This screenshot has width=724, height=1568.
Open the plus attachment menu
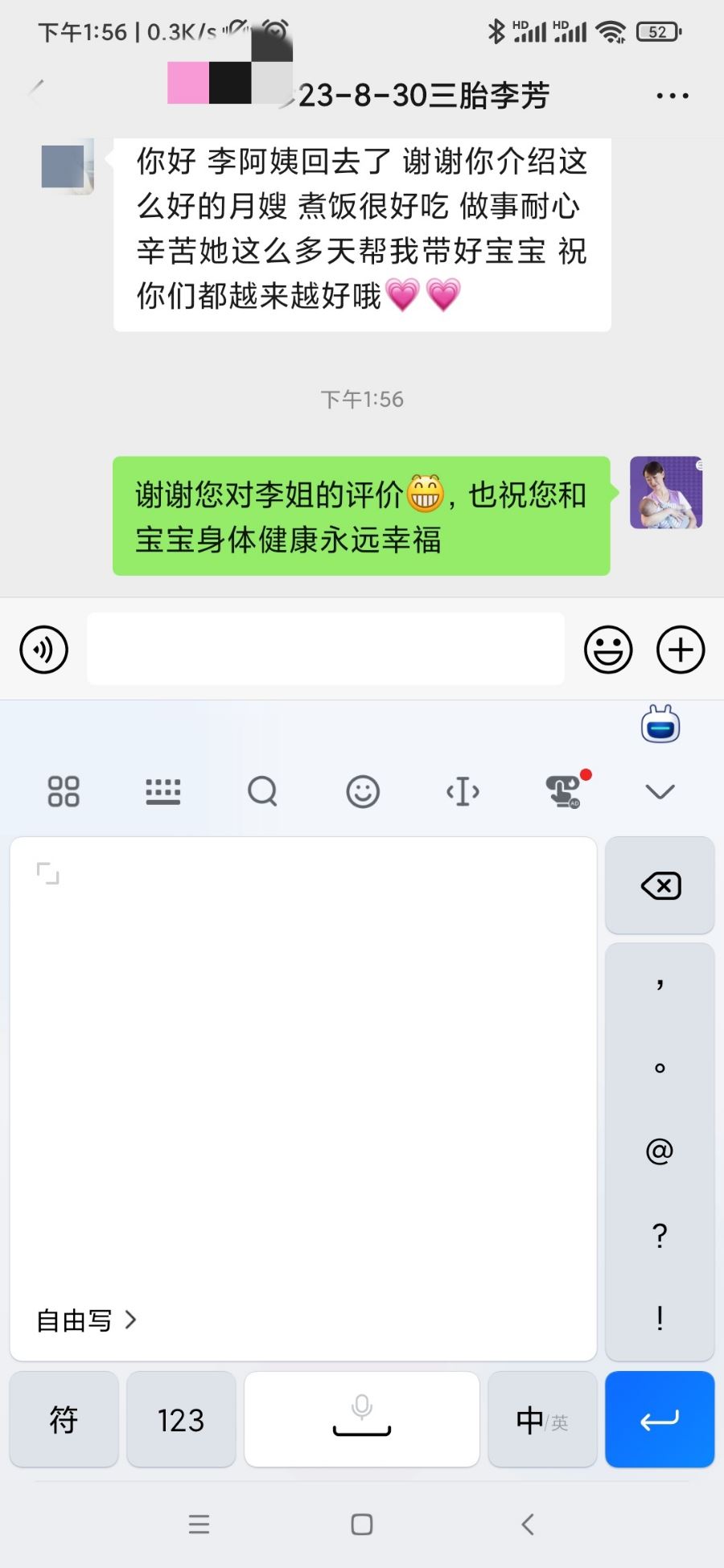(681, 650)
